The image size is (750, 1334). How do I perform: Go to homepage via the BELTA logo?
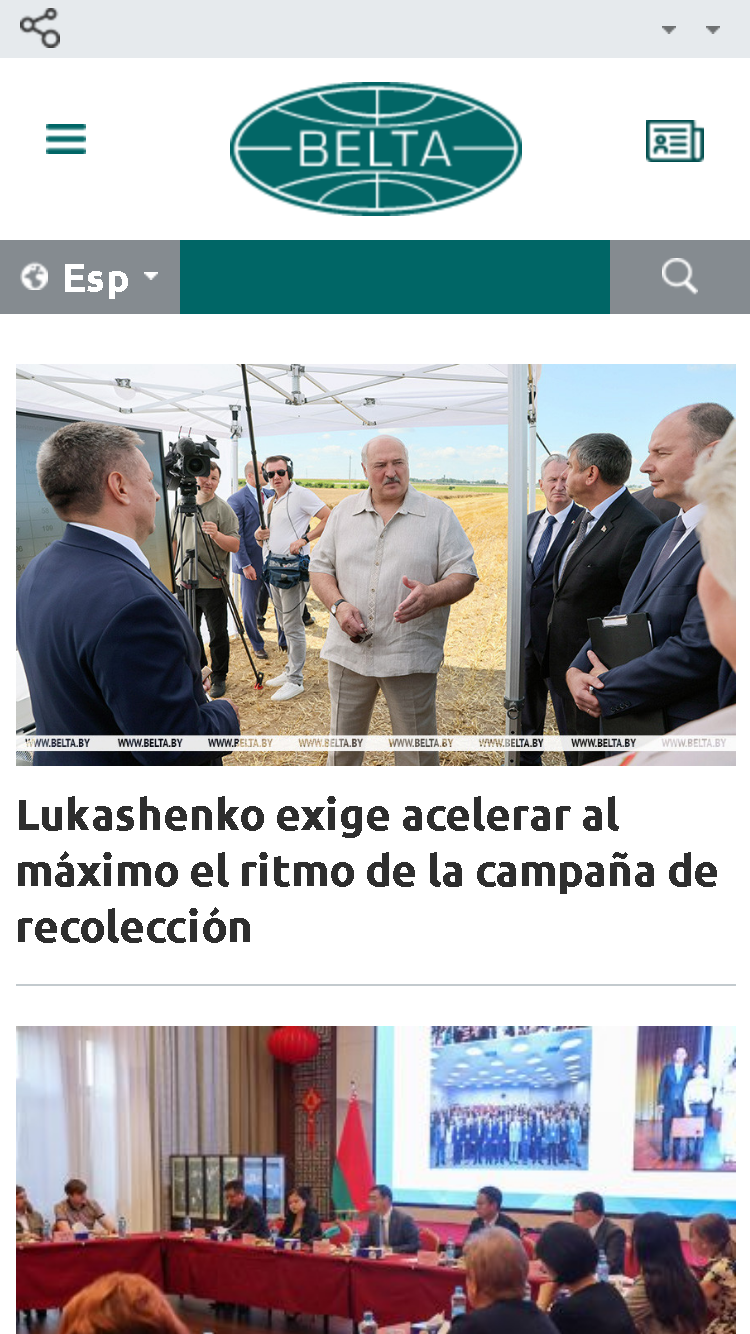pyautogui.click(x=376, y=148)
